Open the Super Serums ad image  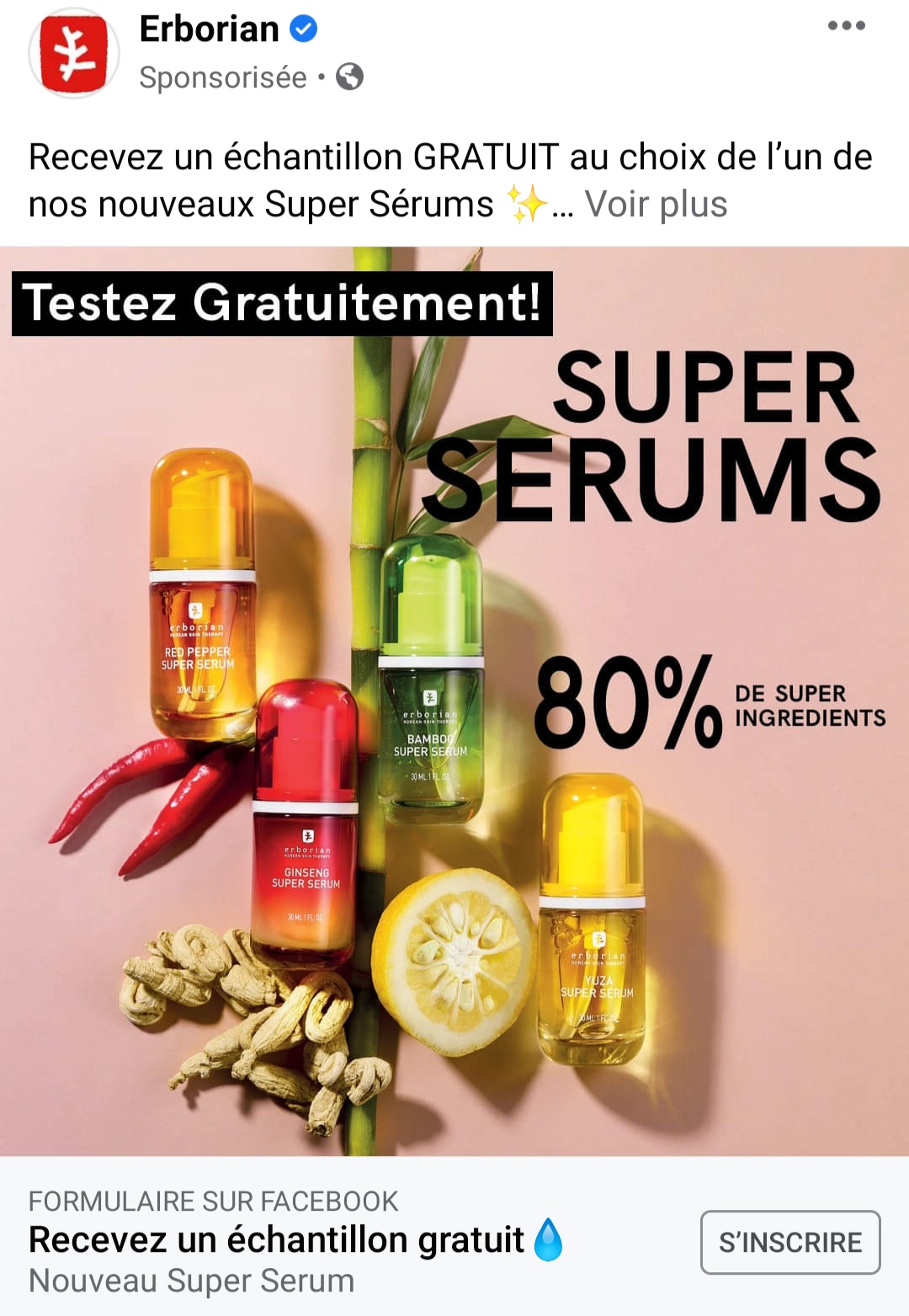tap(454, 699)
